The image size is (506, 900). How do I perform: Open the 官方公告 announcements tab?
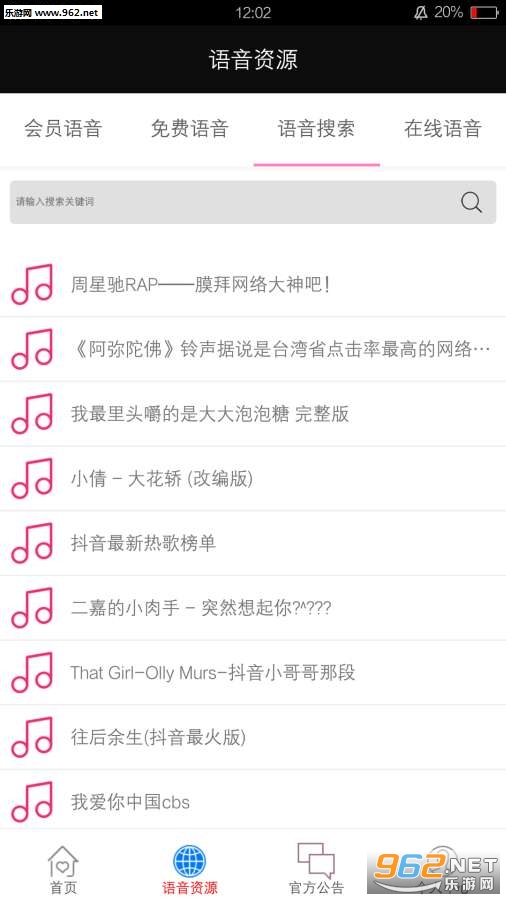pyautogui.click(x=316, y=870)
